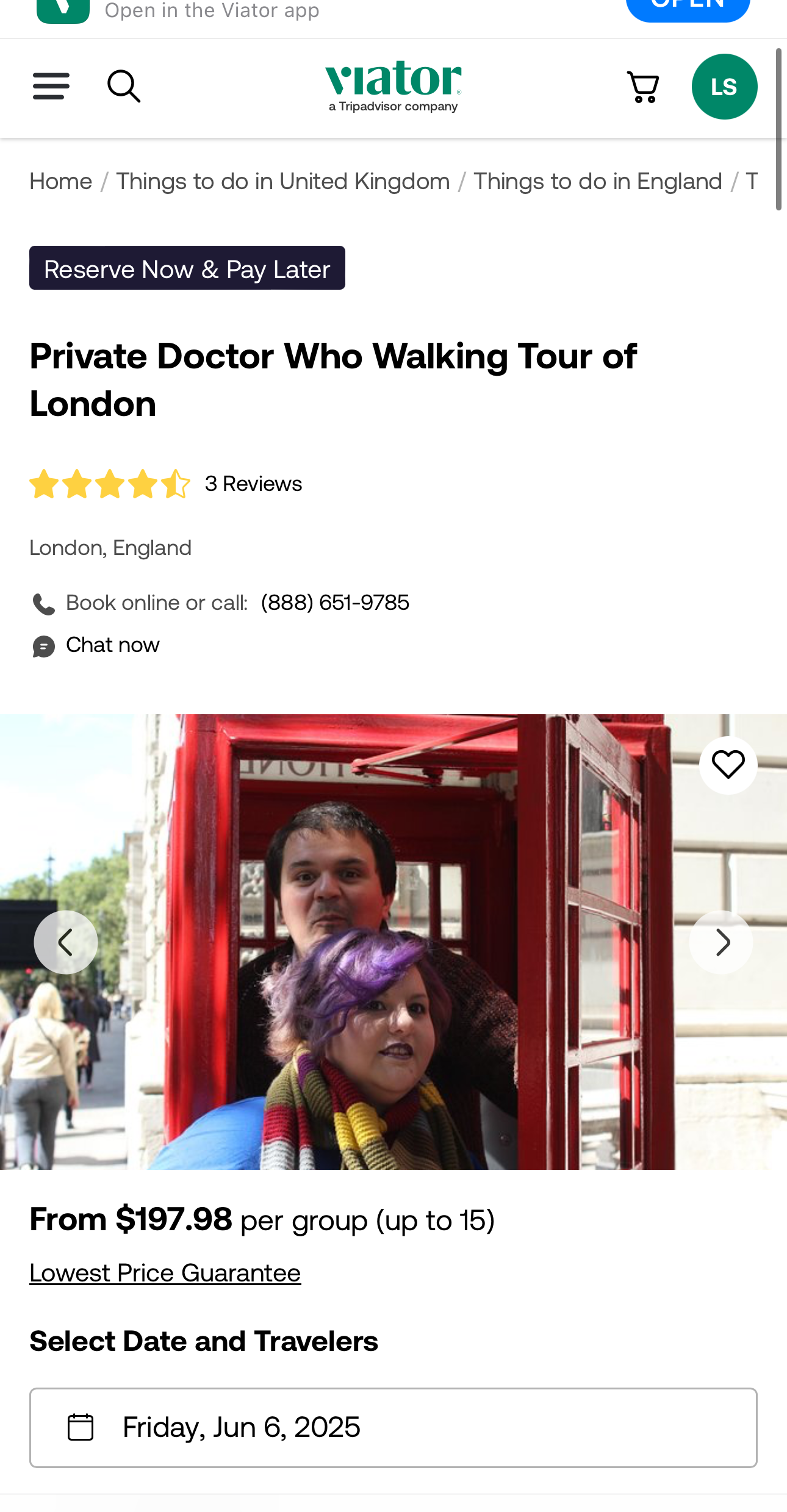Change the date Friday, Jun 6, 2025
Image resolution: width=787 pixels, height=1512 pixels.
pos(393,1427)
